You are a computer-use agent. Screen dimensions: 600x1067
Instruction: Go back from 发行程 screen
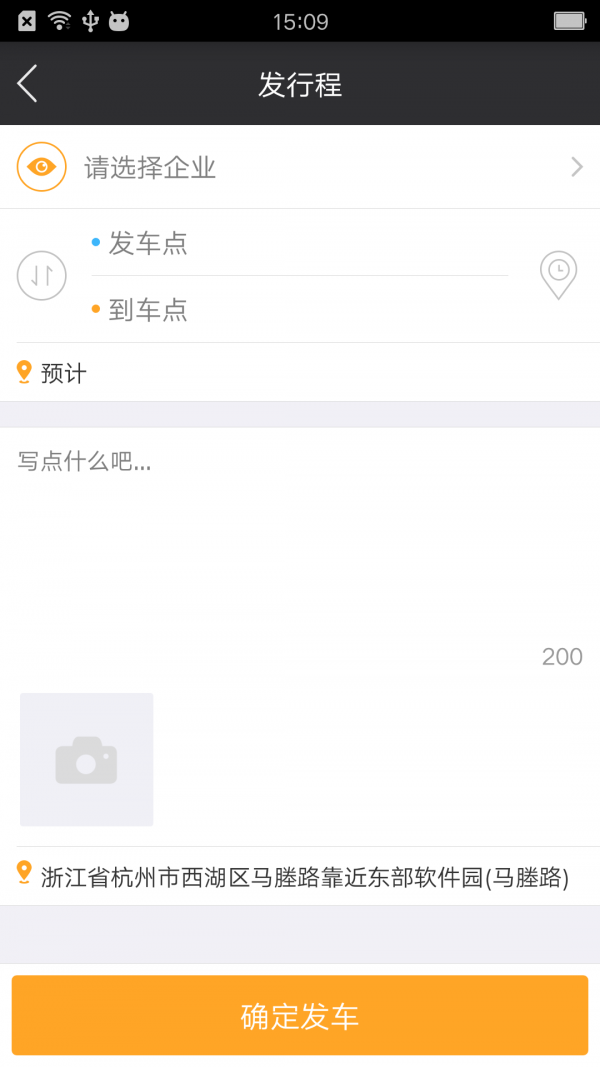pos(28,84)
